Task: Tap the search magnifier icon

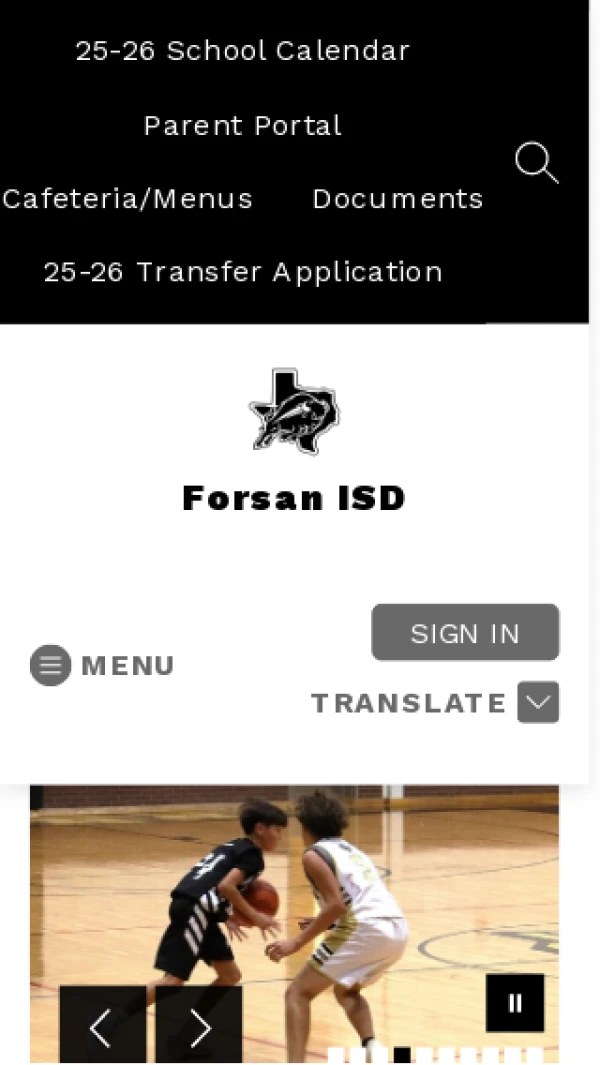Action: click(536, 163)
